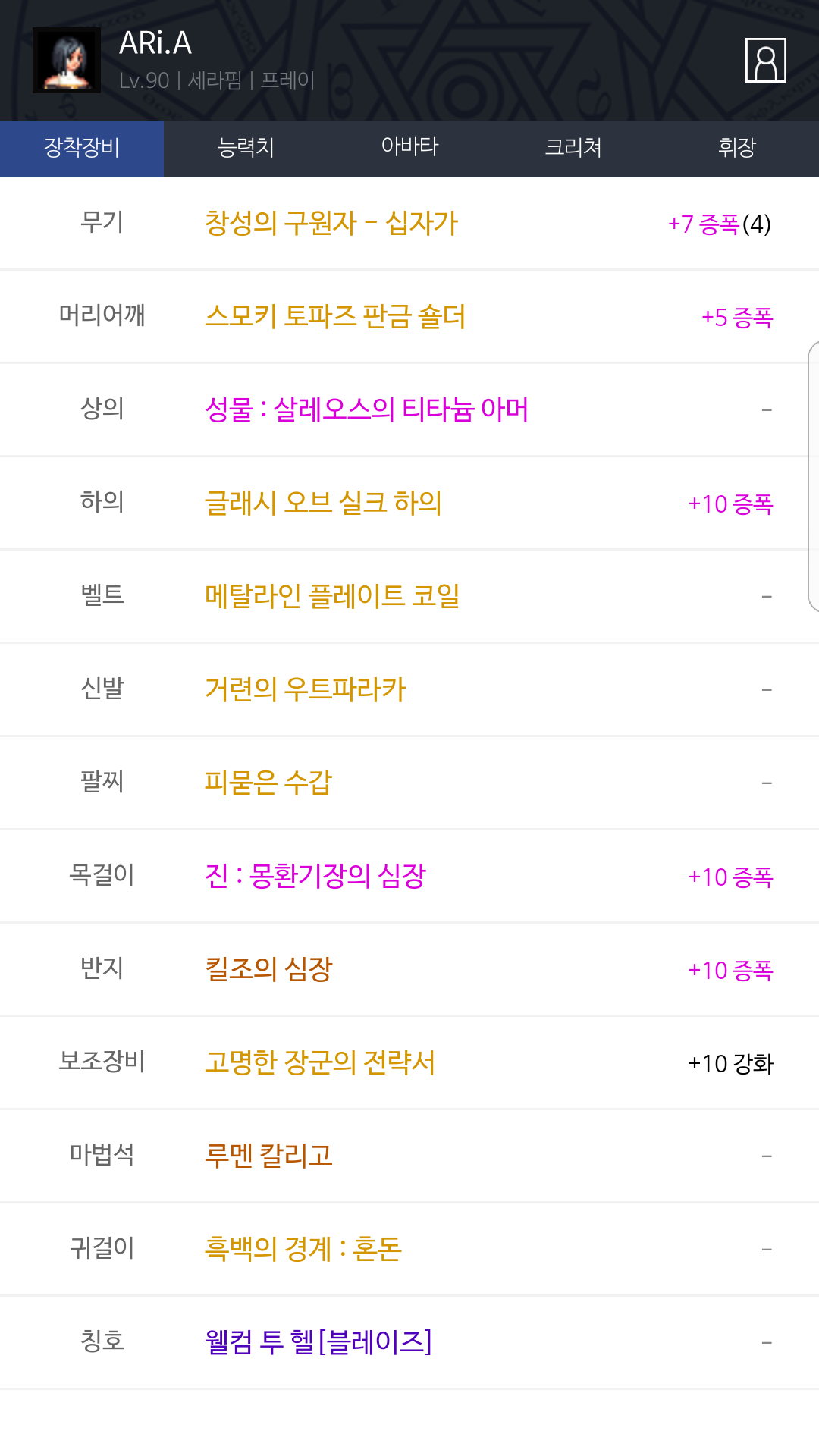View 성물 : 살레오스의 티타늄 아머
Screen dimensions: 819x1456
tap(366, 410)
